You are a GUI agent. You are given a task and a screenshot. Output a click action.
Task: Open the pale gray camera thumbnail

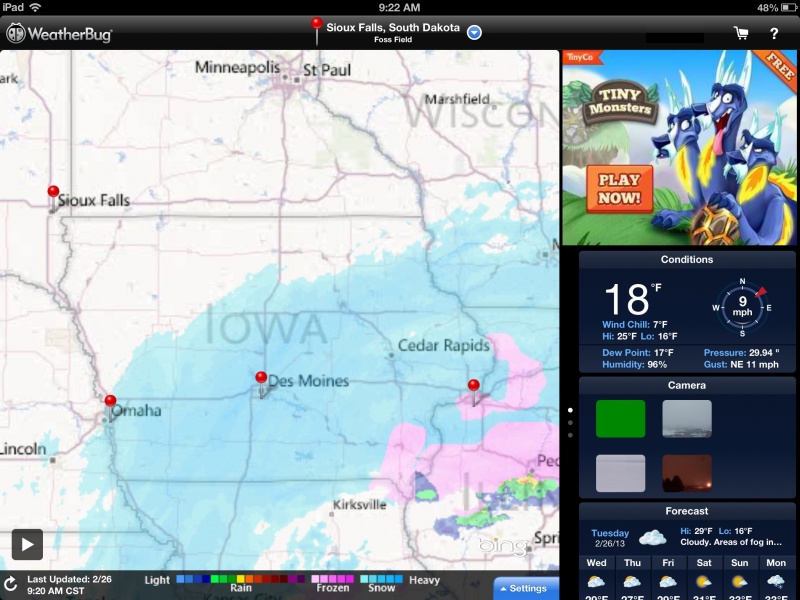click(x=620, y=473)
